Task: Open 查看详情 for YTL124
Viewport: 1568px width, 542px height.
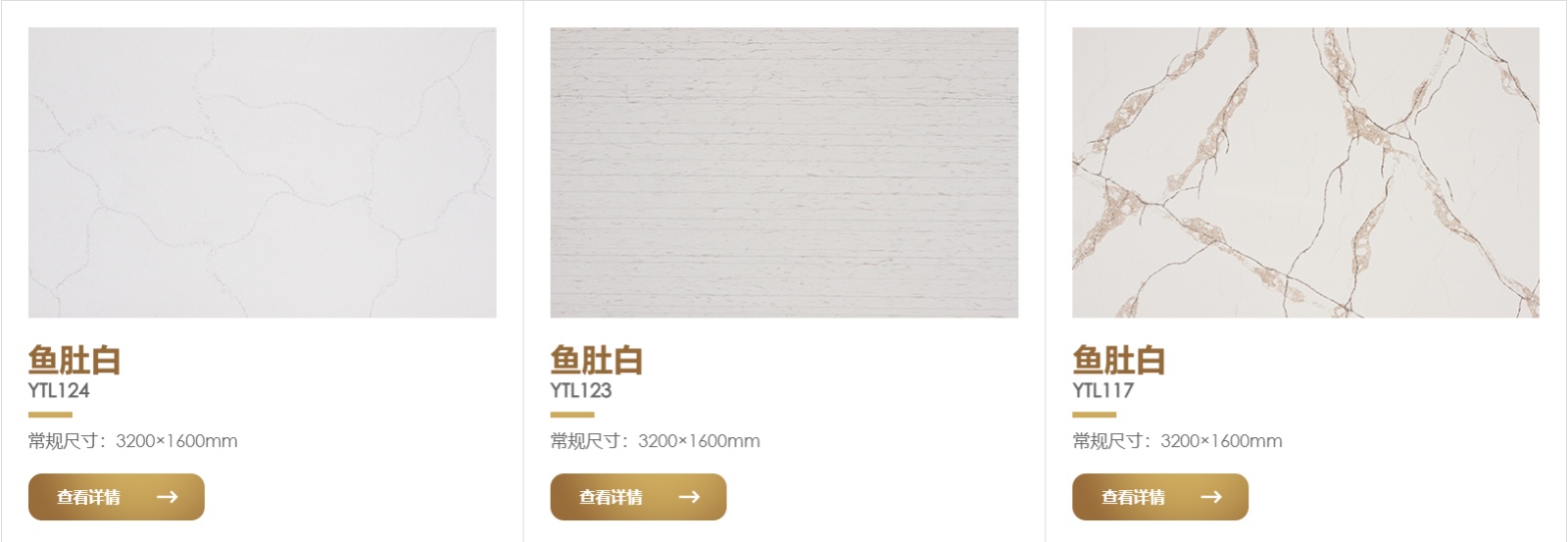Action: tap(116, 497)
